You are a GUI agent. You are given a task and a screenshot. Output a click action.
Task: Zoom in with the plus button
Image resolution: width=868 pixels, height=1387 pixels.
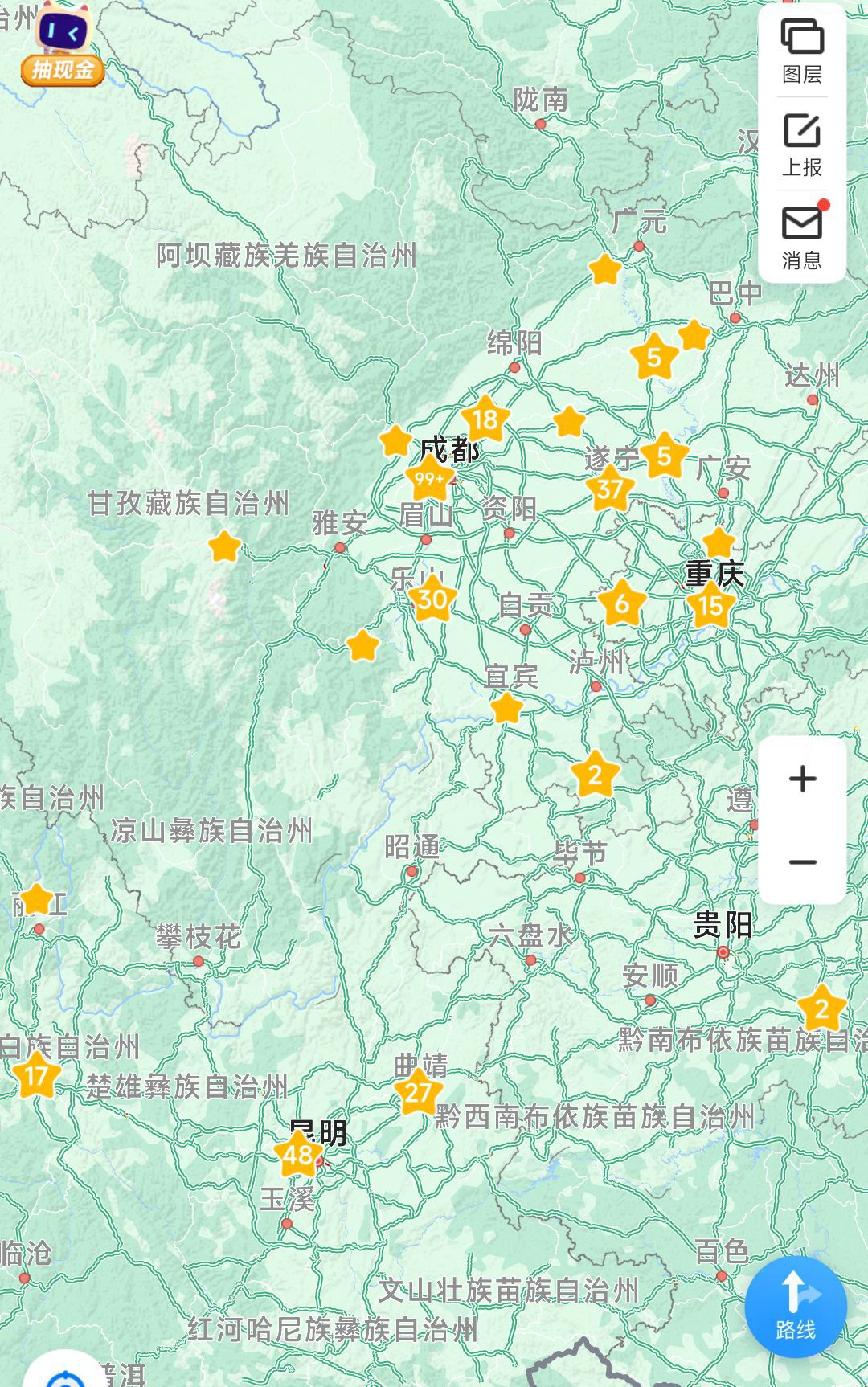click(802, 779)
